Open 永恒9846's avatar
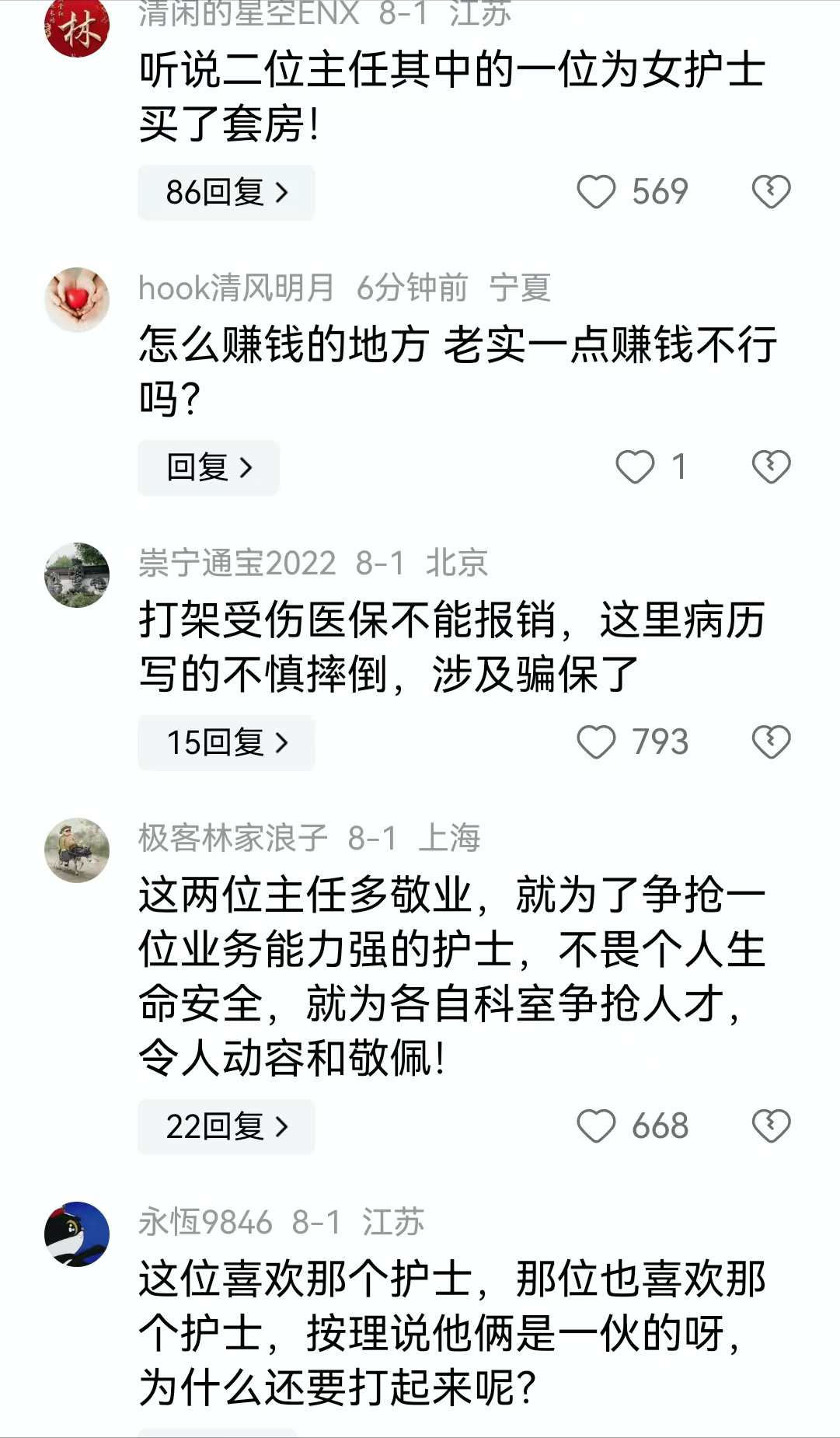This screenshot has width=840, height=1438. 76,1234
